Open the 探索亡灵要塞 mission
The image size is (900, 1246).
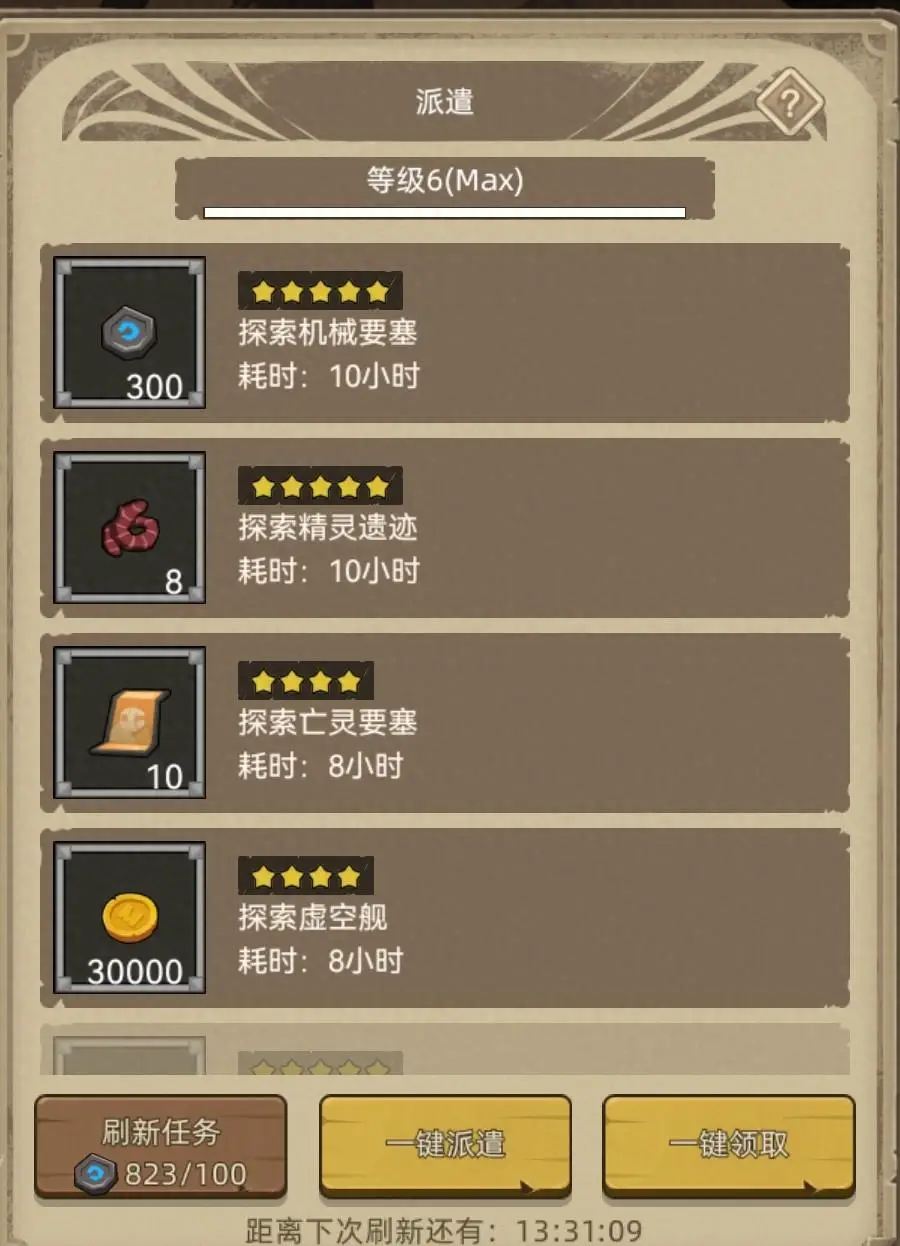445,723
